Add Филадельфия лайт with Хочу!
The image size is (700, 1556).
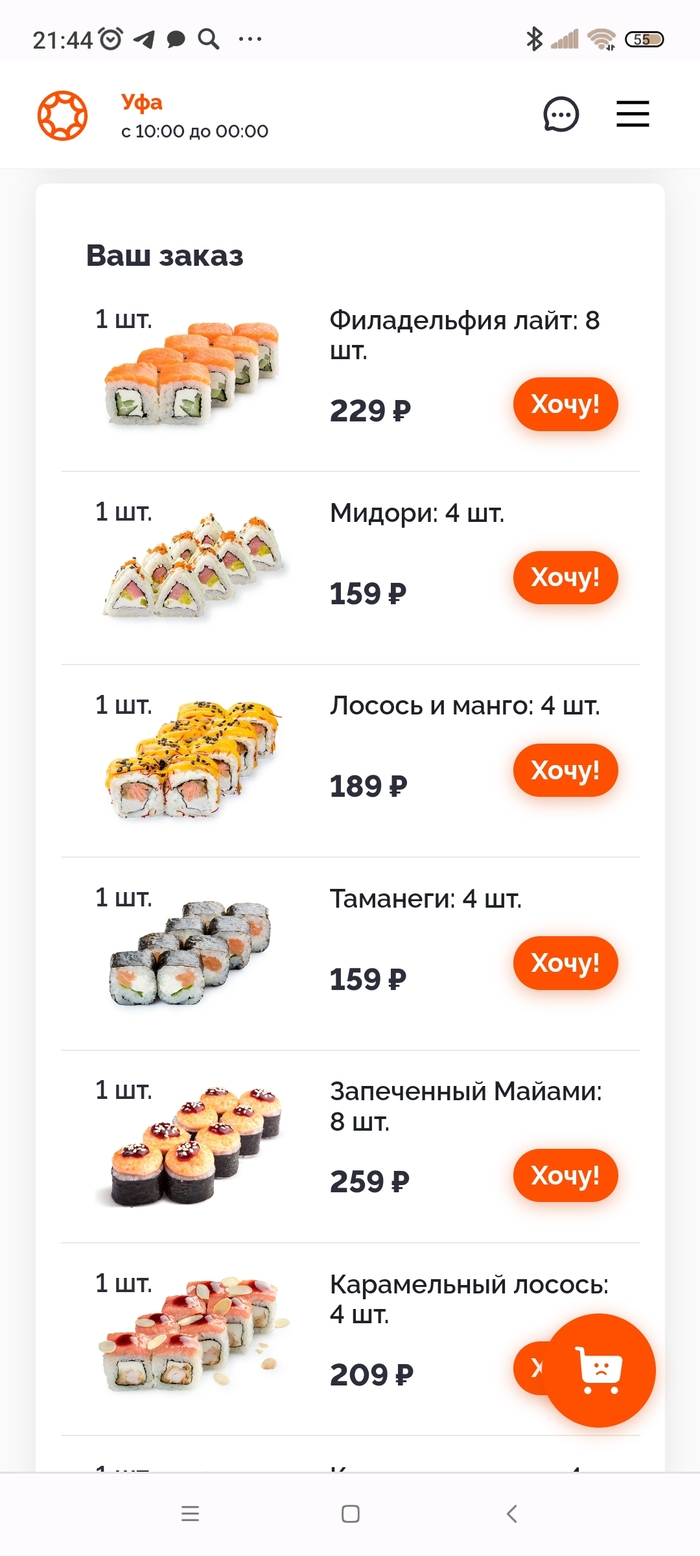[565, 404]
